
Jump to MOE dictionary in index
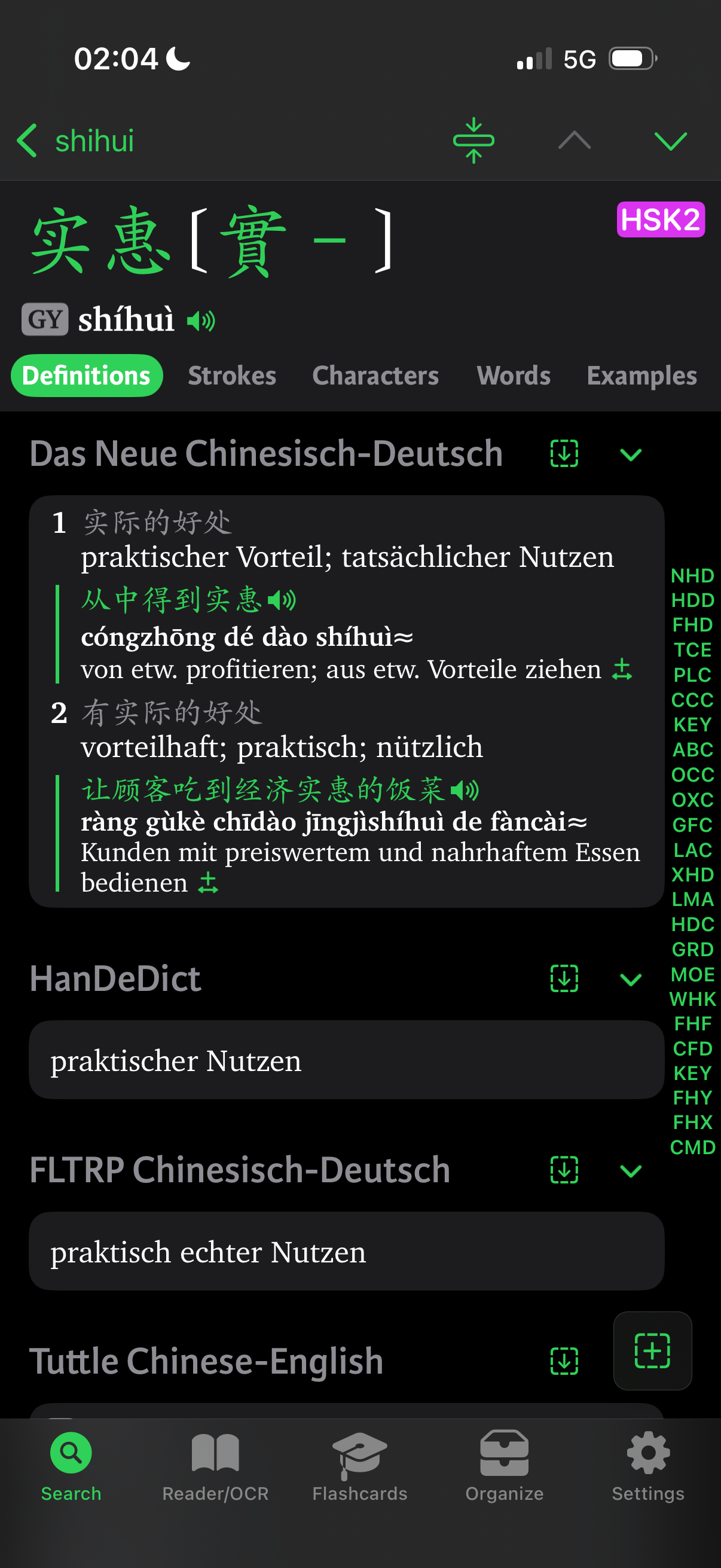tap(692, 975)
